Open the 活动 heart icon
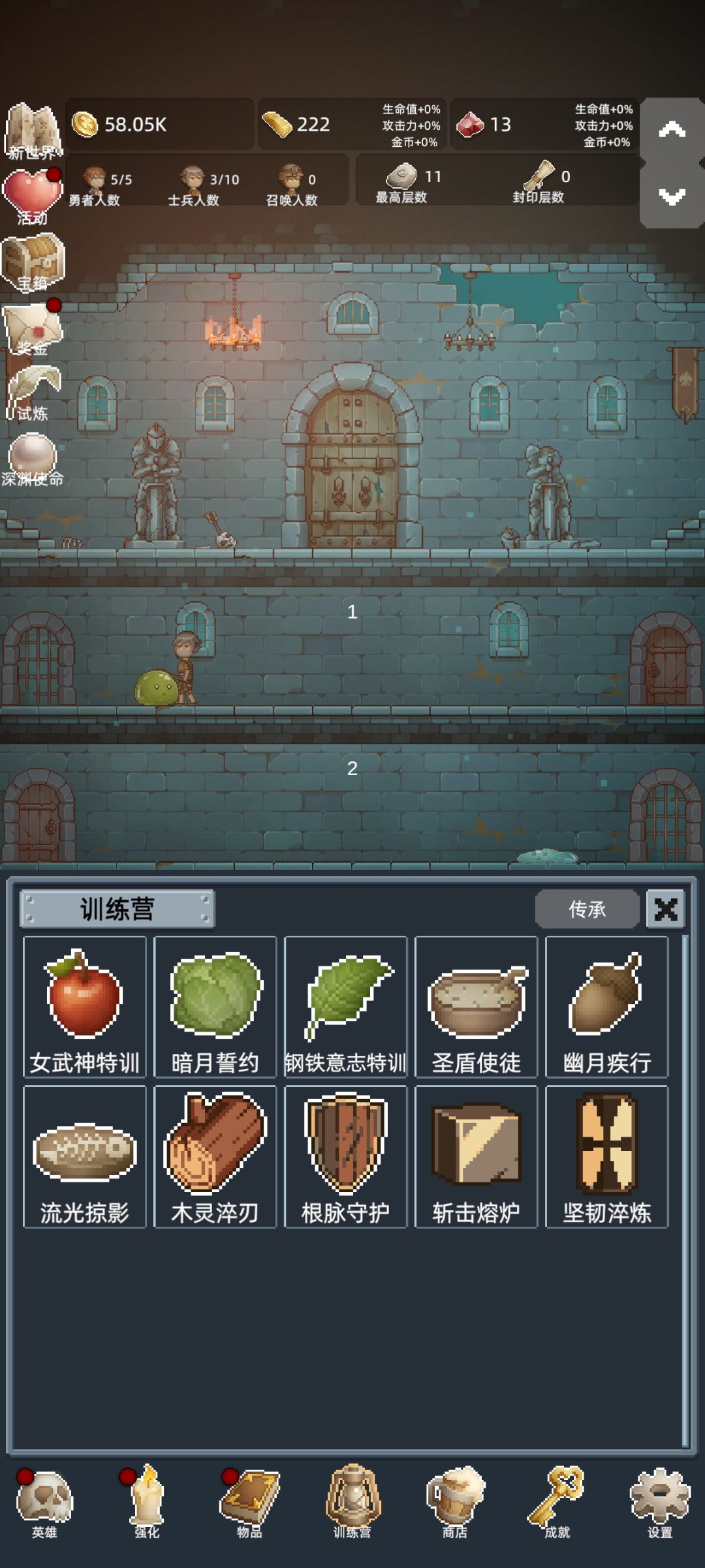The image size is (705, 1568). [x=31, y=189]
